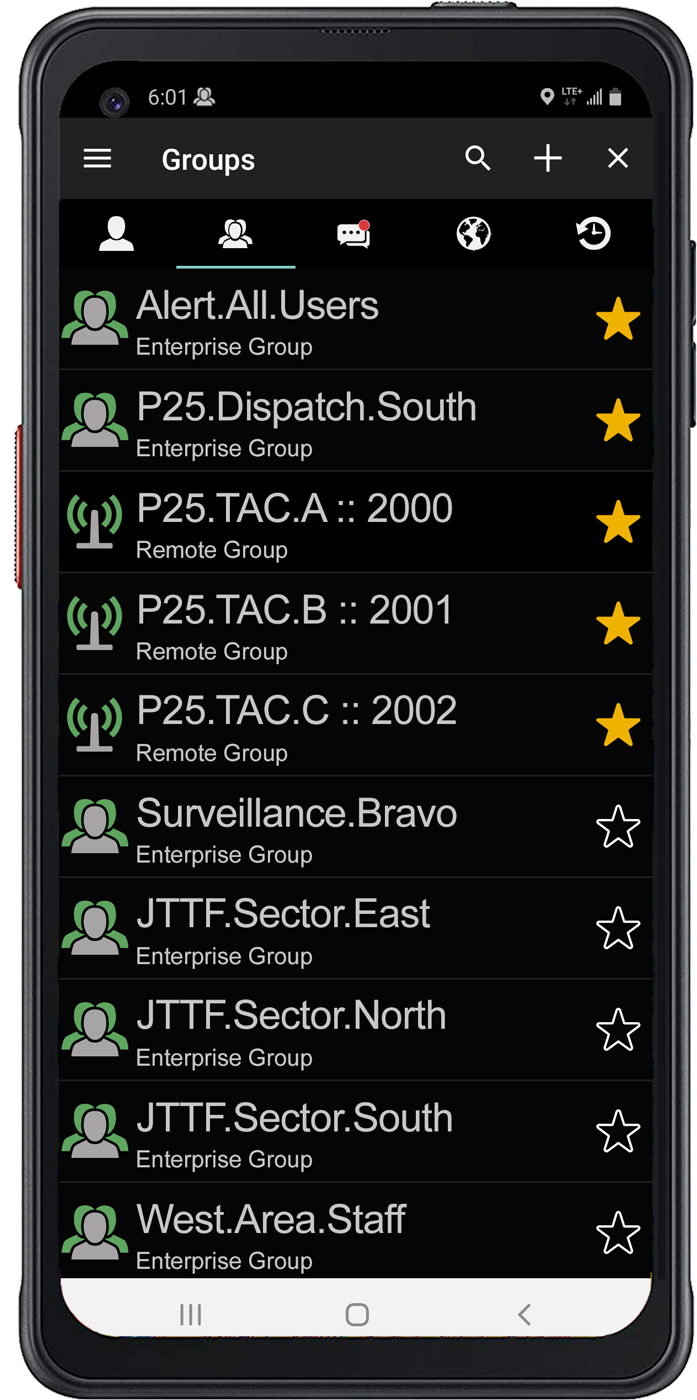Image resolution: width=697 pixels, height=1400 pixels.
Task: Open the hamburger drawer menu
Action: pos(97,159)
